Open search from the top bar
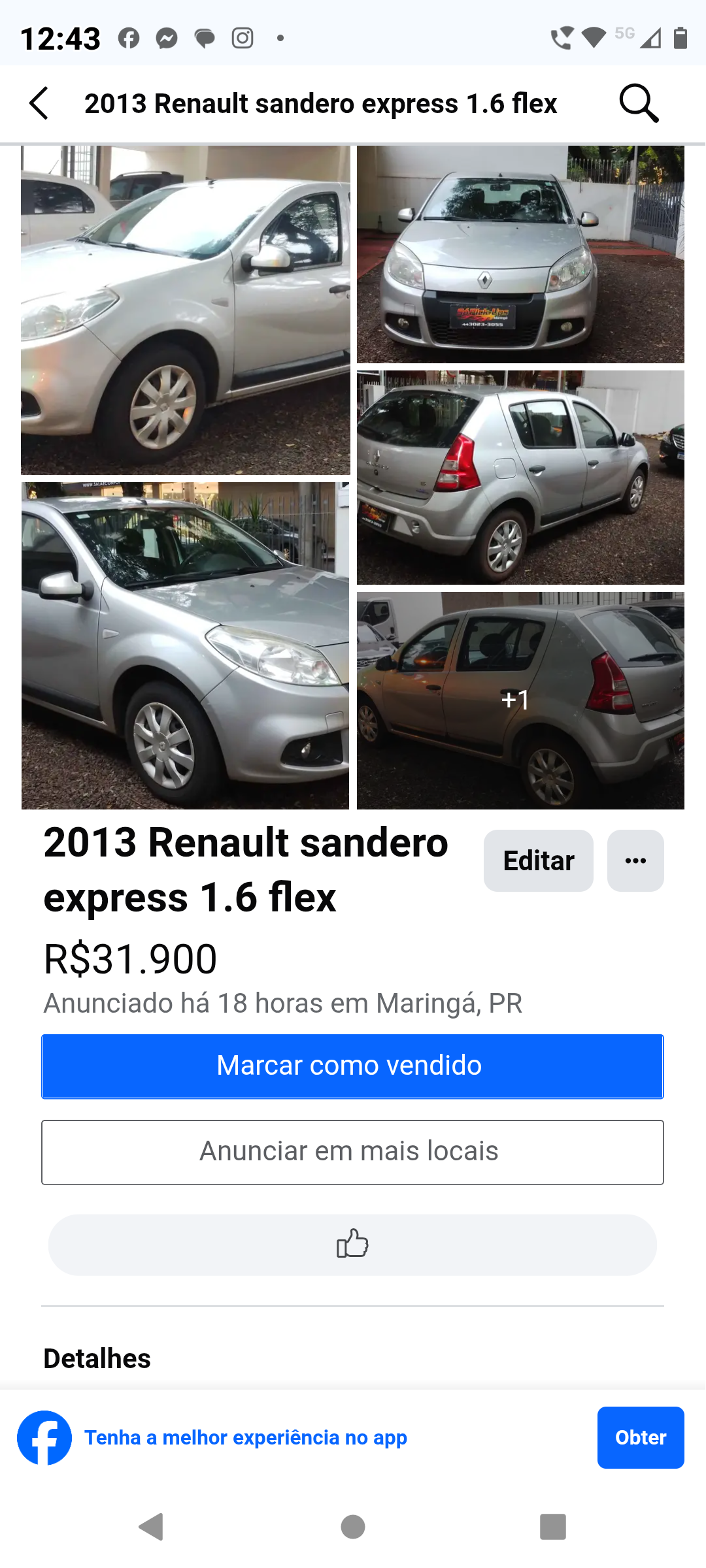 (x=638, y=103)
